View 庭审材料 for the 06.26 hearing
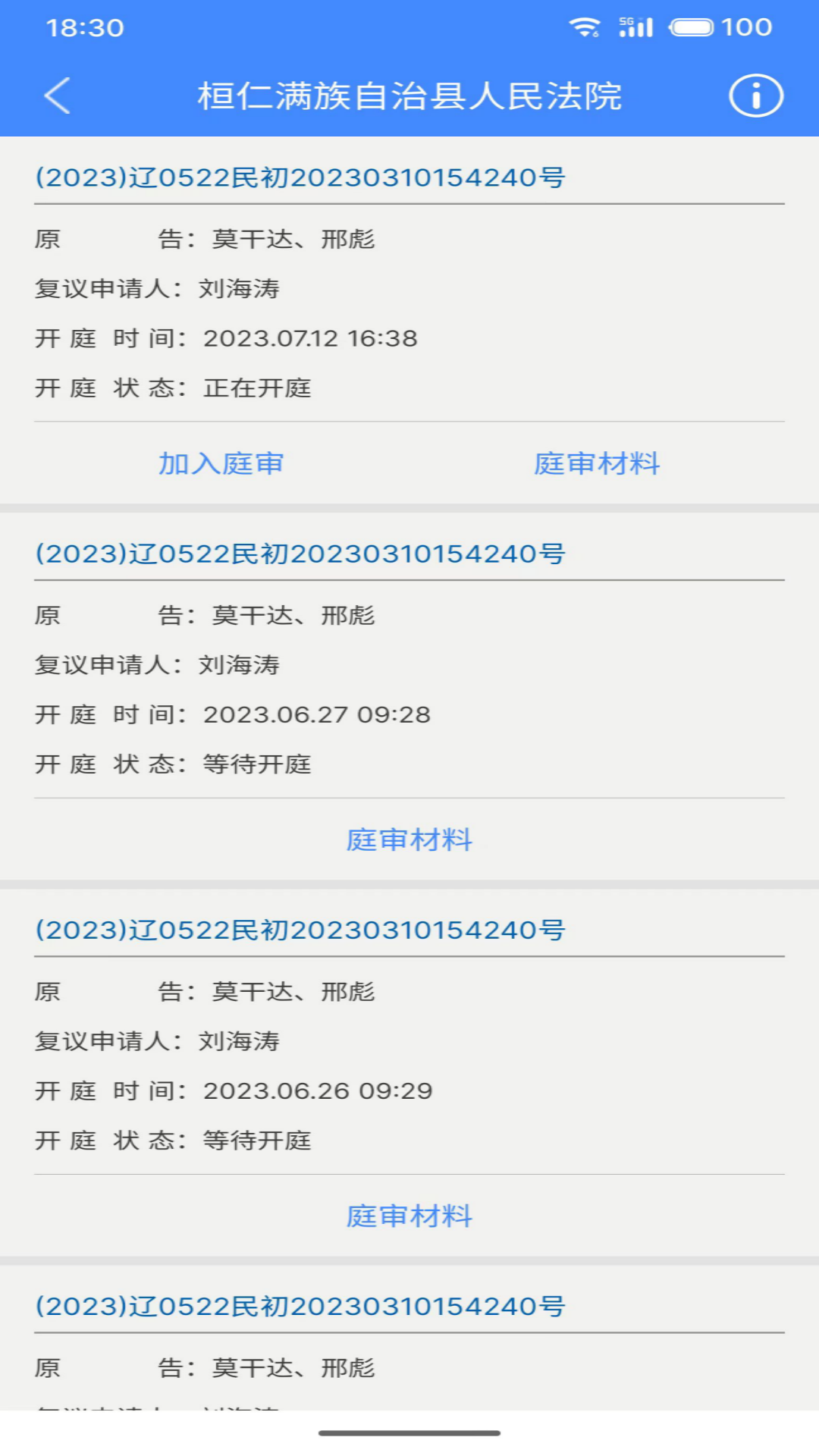This screenshot has width=819, height=1456. (409, 1216)
